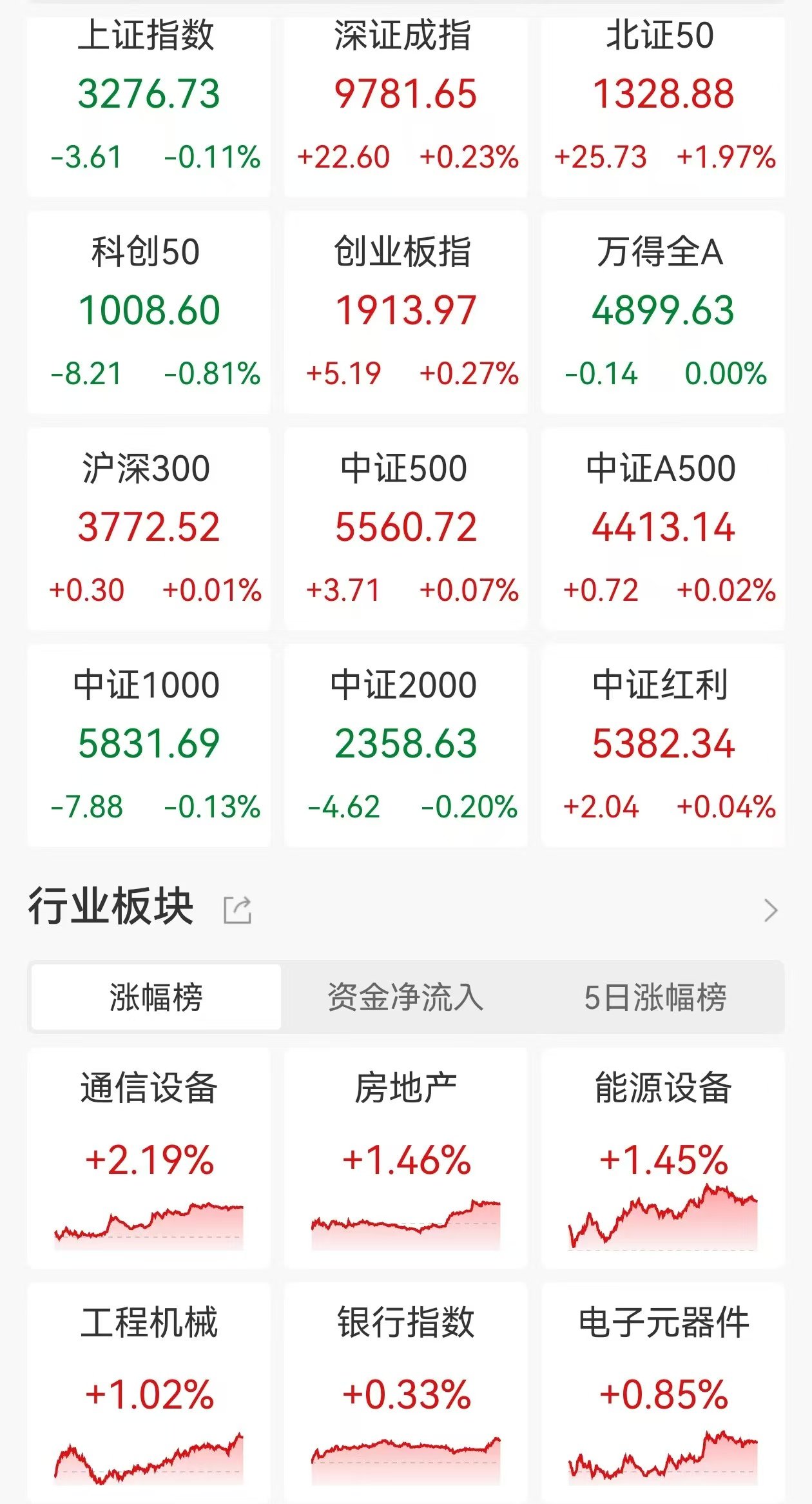812x1504 pixels.
Task: Open the 中证红利 index card
Action: click(662, 745)
